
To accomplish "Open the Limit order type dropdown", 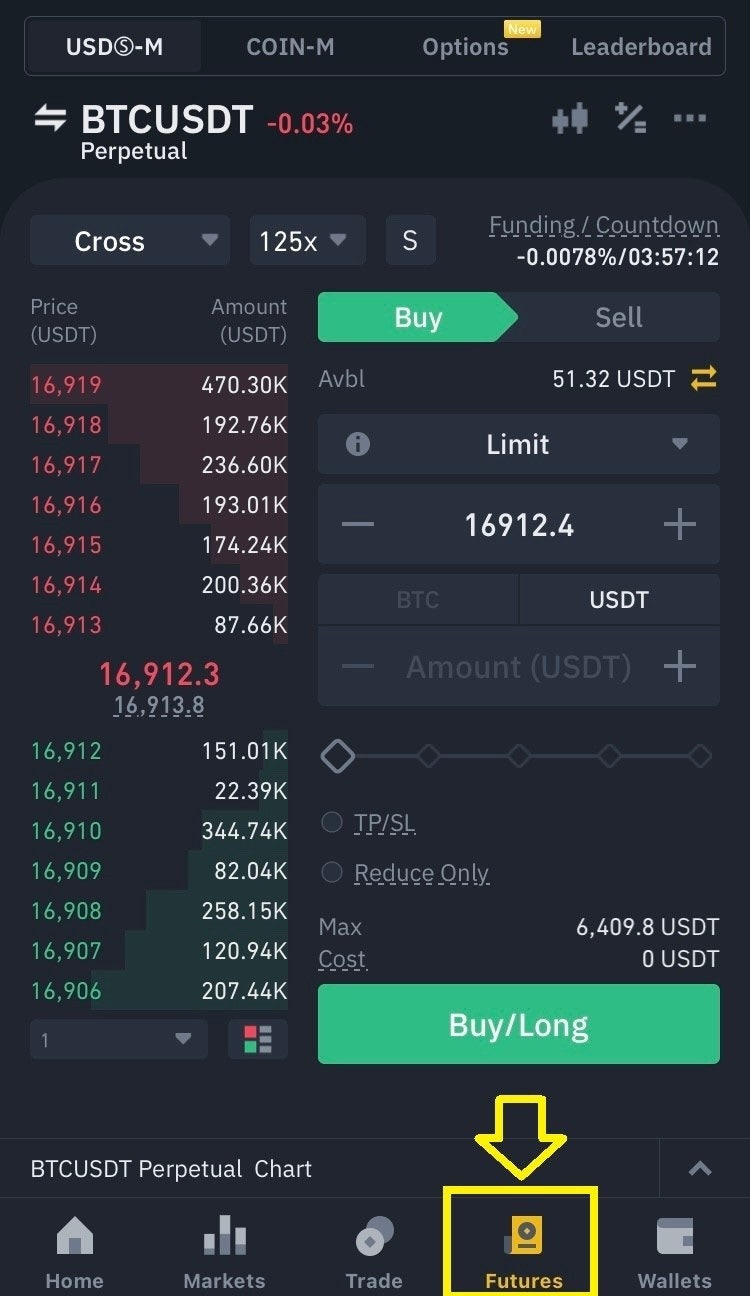I will tap(518, 444).
